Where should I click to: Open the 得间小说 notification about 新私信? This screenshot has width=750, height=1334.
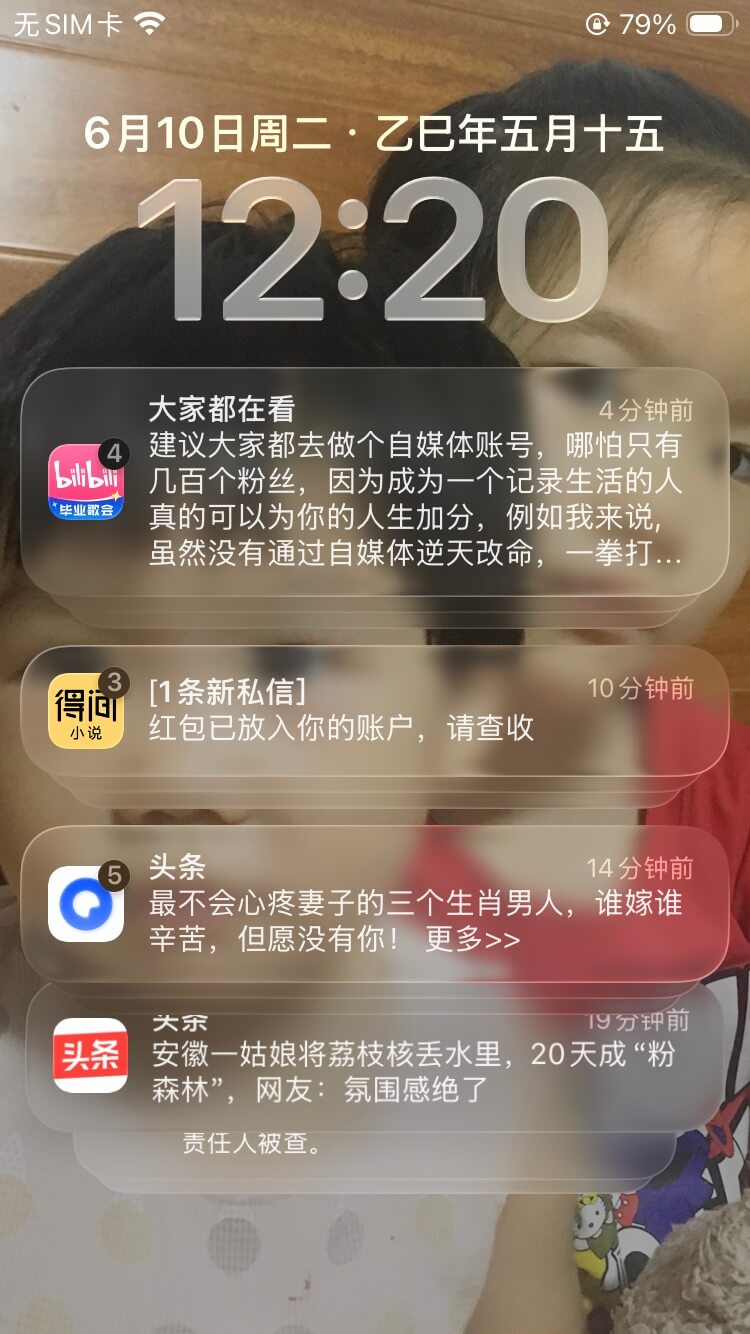(374, 710)
